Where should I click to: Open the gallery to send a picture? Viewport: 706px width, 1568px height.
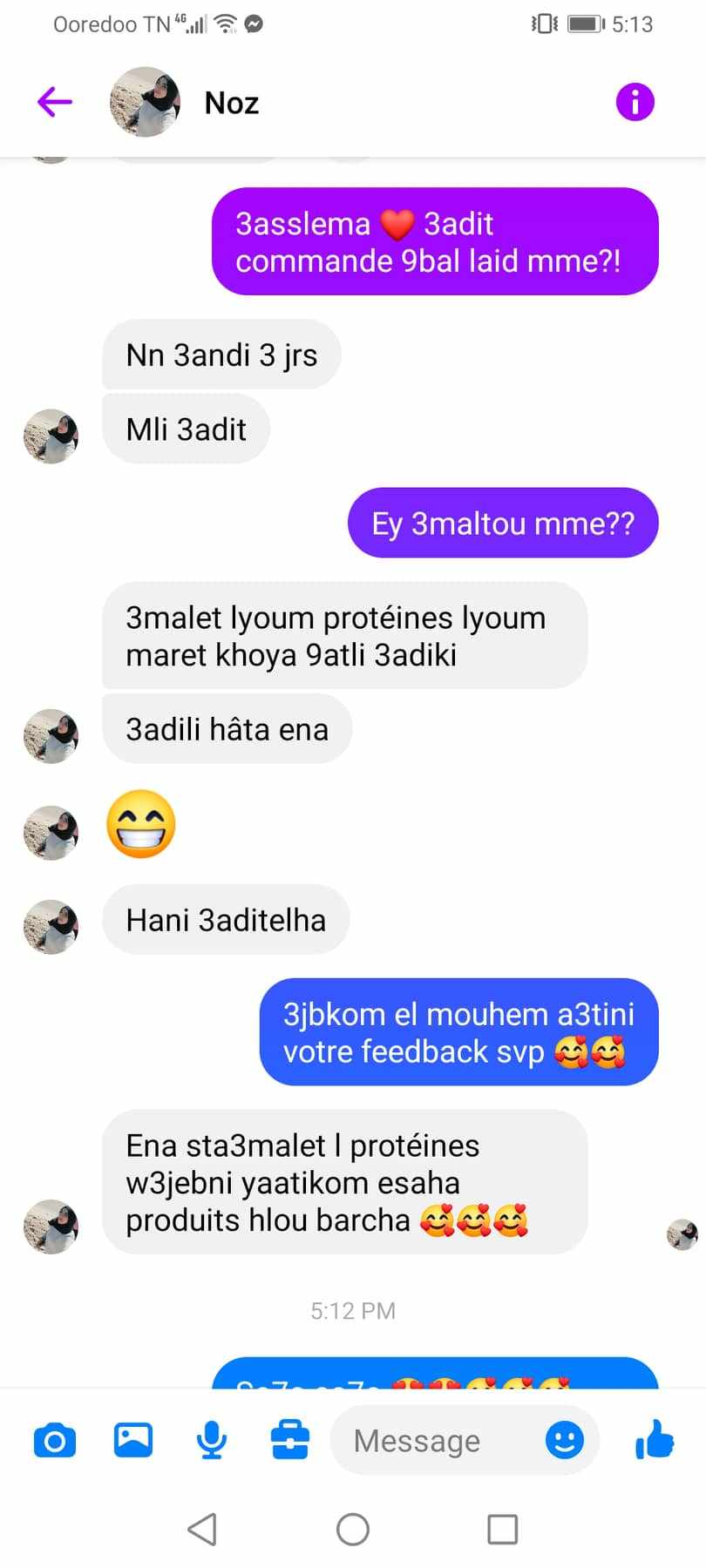click(x=133, y=1440)
